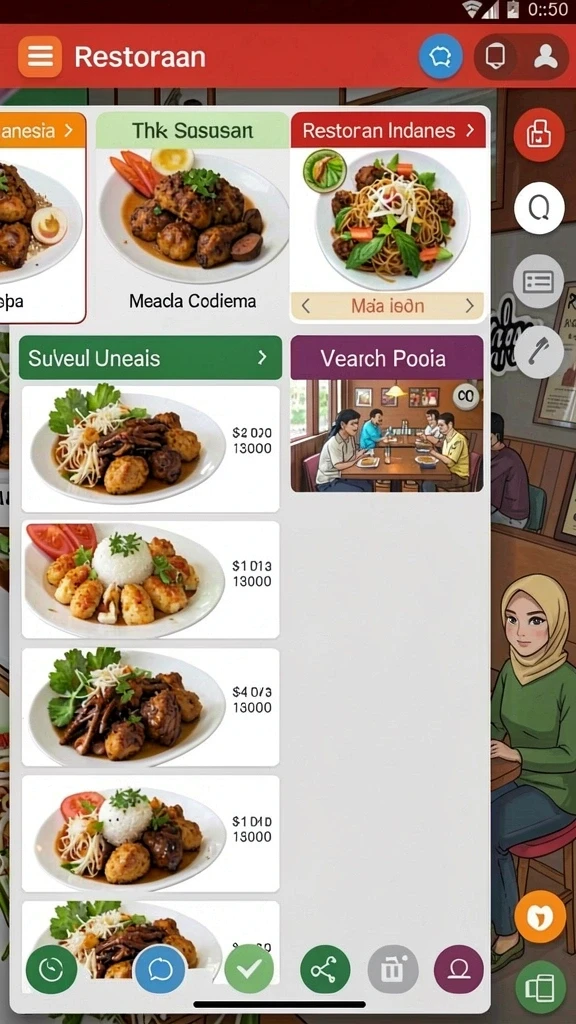This screenshot has width=576, height=1024.
Task: Open the hamburger menu next to Restoraan
Action: click(x=40, y=57)
